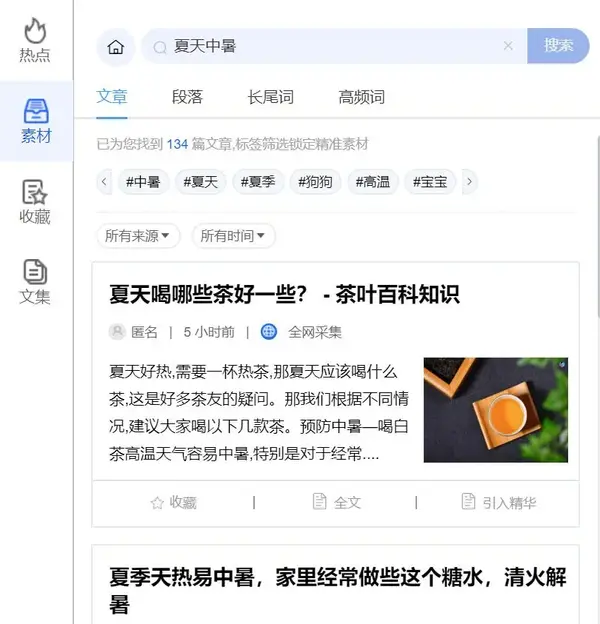Tap the 搜索 button
The width and height of the screenshot is (600, 624).
[558, 46]
